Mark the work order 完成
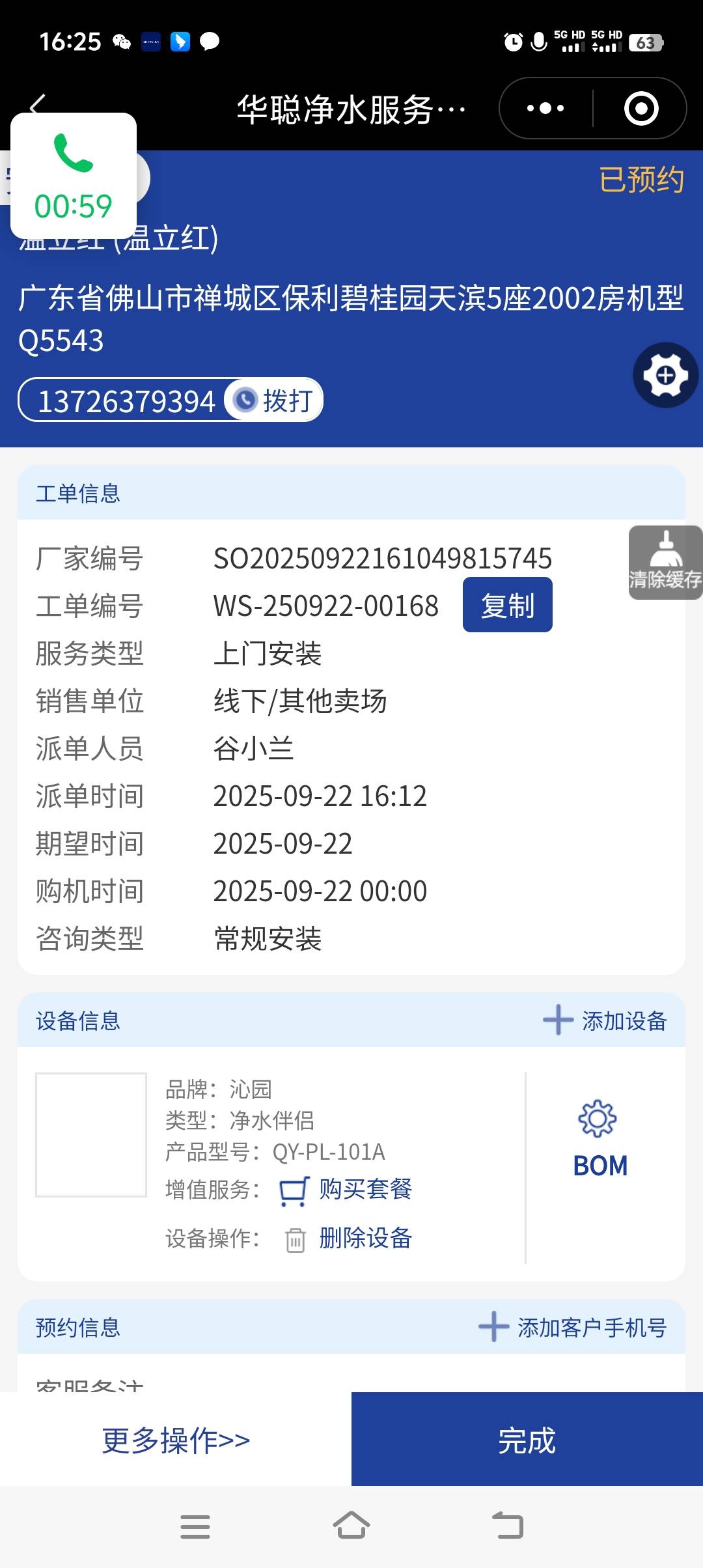Viewport: 703px width, 1568px height. [x=527, y=1440]
